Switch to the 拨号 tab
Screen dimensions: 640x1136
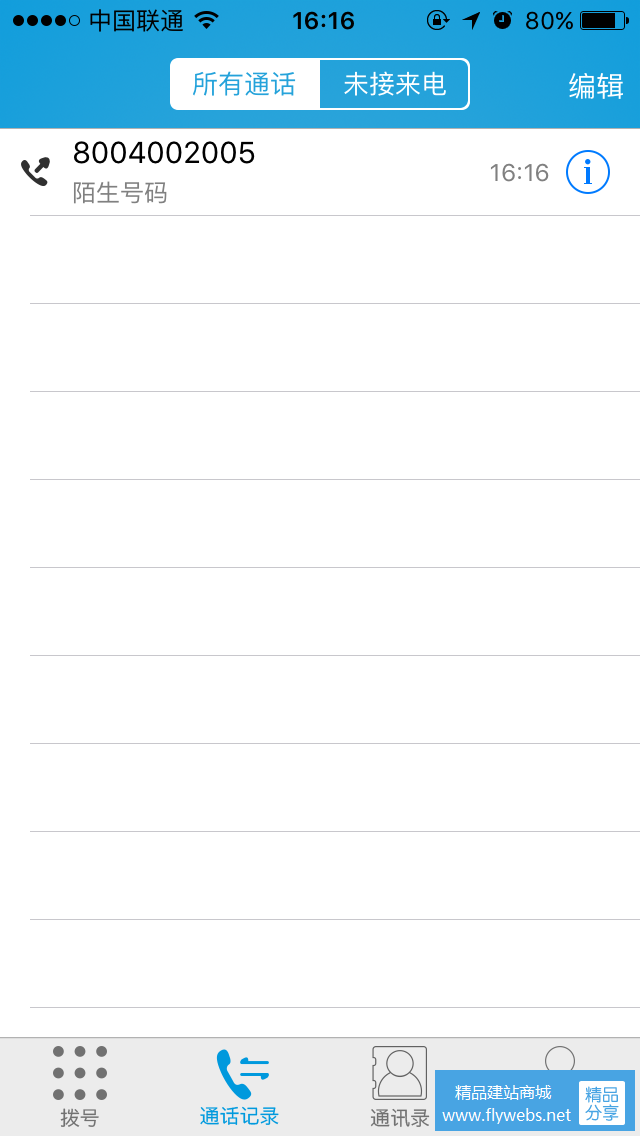click(x=80, y=1086)
